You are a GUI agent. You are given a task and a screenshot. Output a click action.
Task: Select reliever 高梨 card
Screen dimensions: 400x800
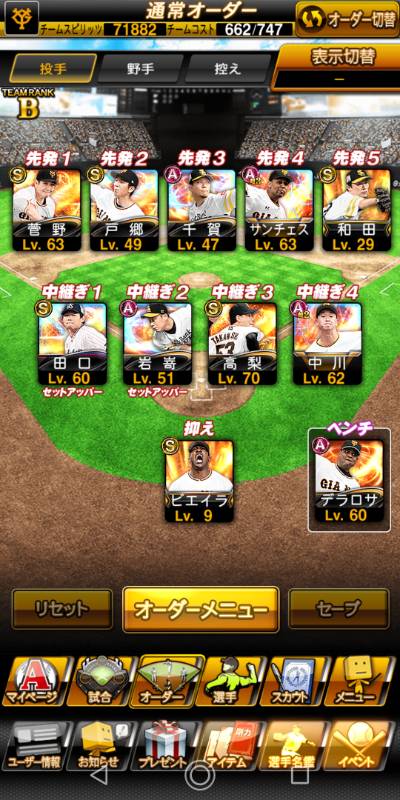[242, 344]
